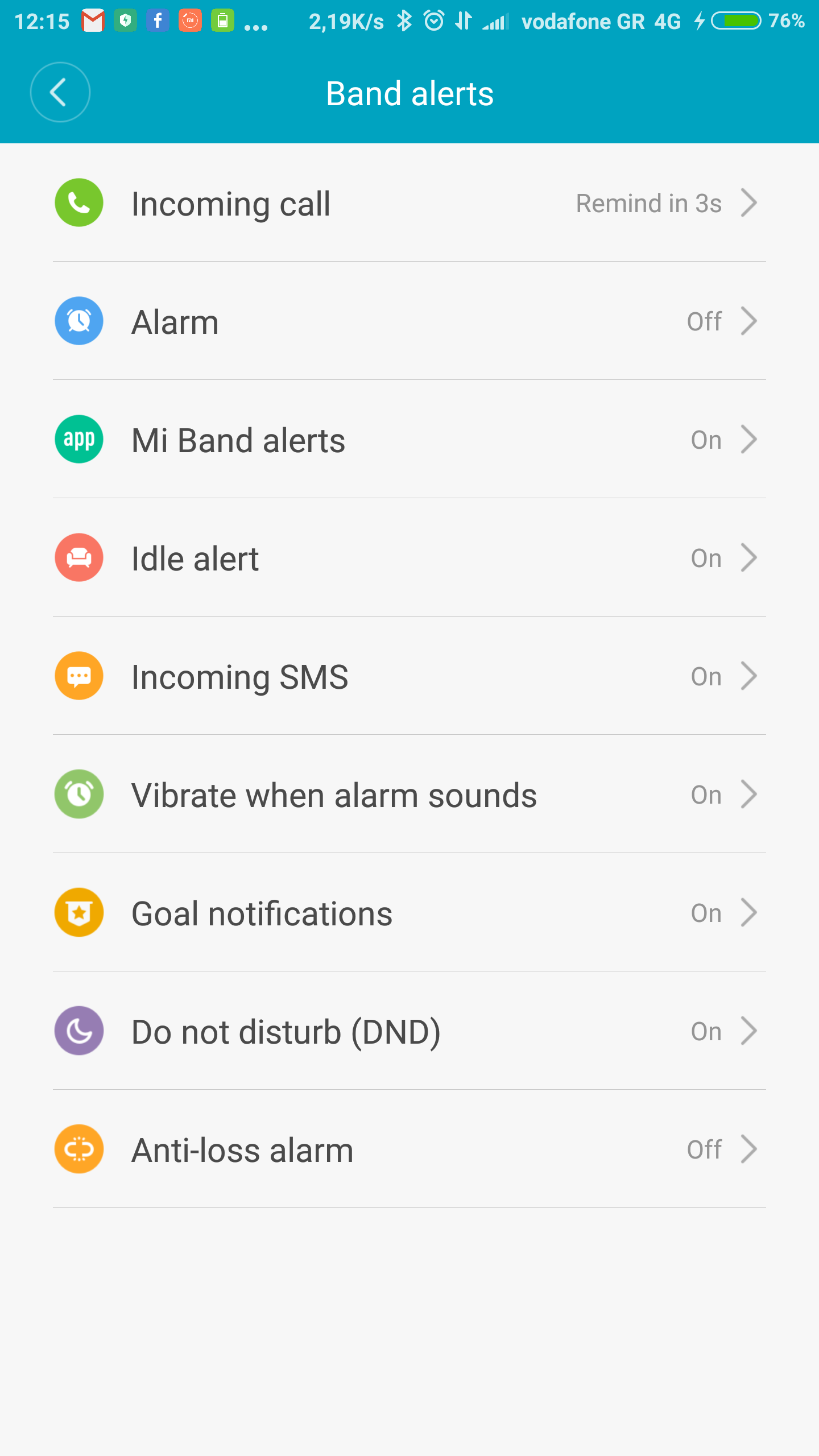Select Mi Band alerts option
Screen dimensions: 819x1456
click(x=409, y=440)
